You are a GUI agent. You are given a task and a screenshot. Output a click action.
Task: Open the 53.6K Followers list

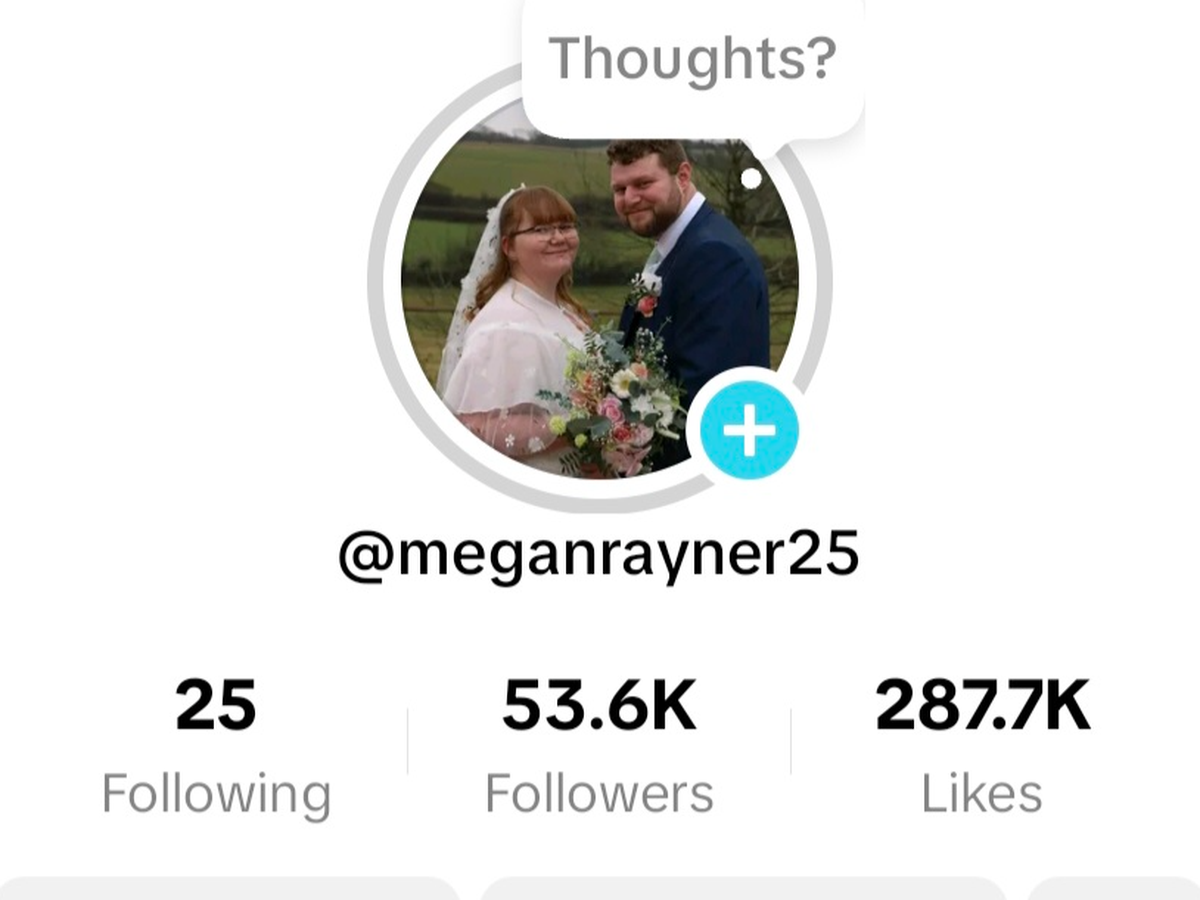pos(599,745)
